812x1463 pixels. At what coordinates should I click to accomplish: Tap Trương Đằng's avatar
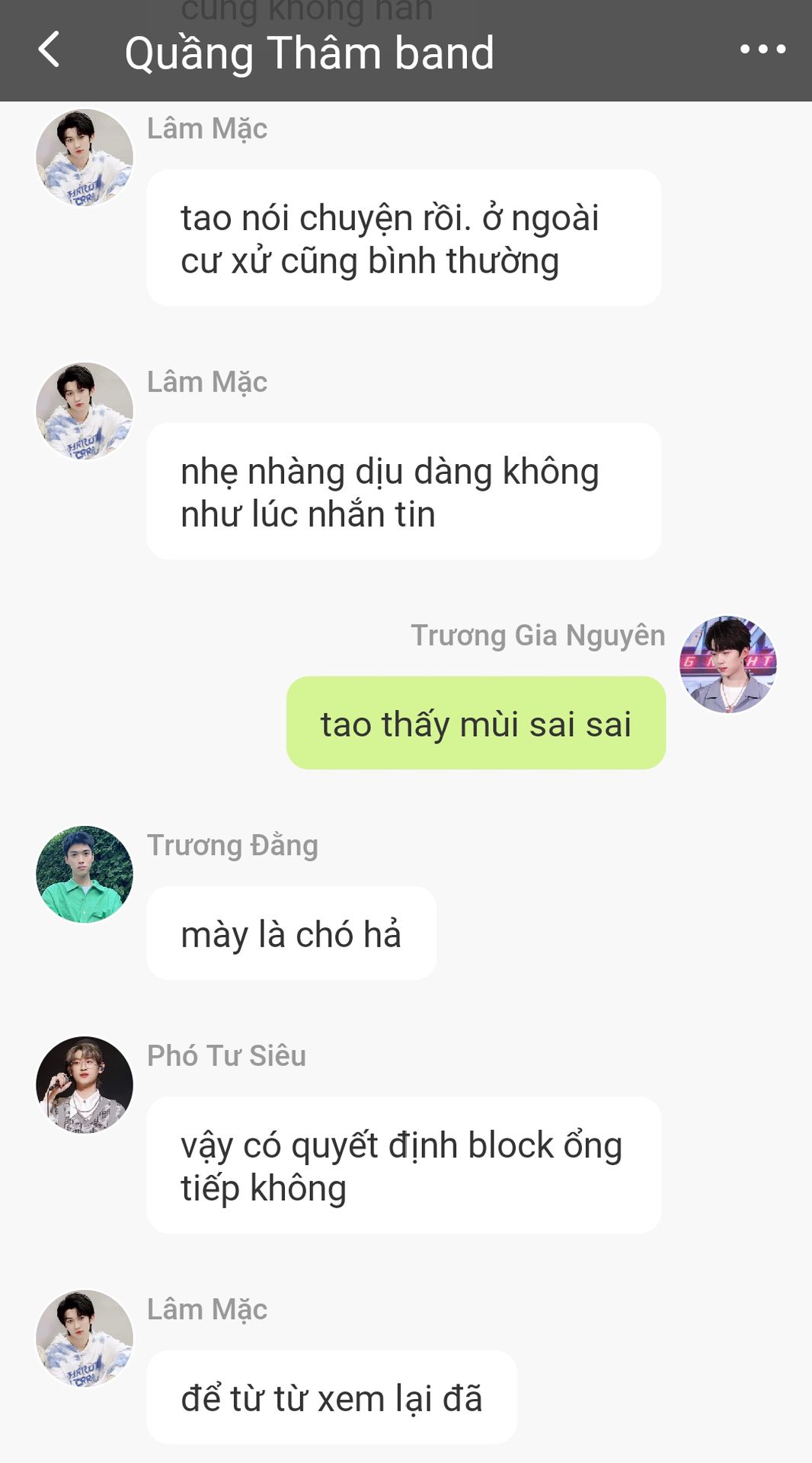pos(85,874)
